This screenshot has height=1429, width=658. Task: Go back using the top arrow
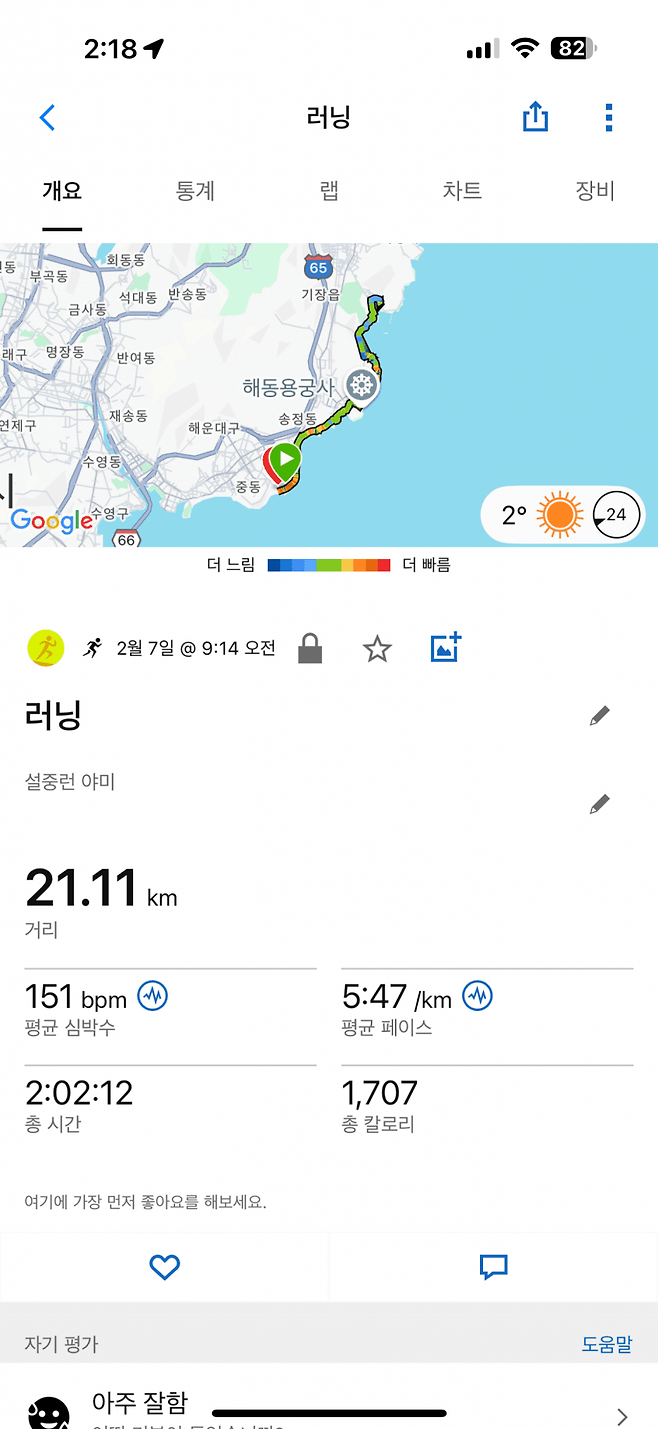click(x=47, y=118)
